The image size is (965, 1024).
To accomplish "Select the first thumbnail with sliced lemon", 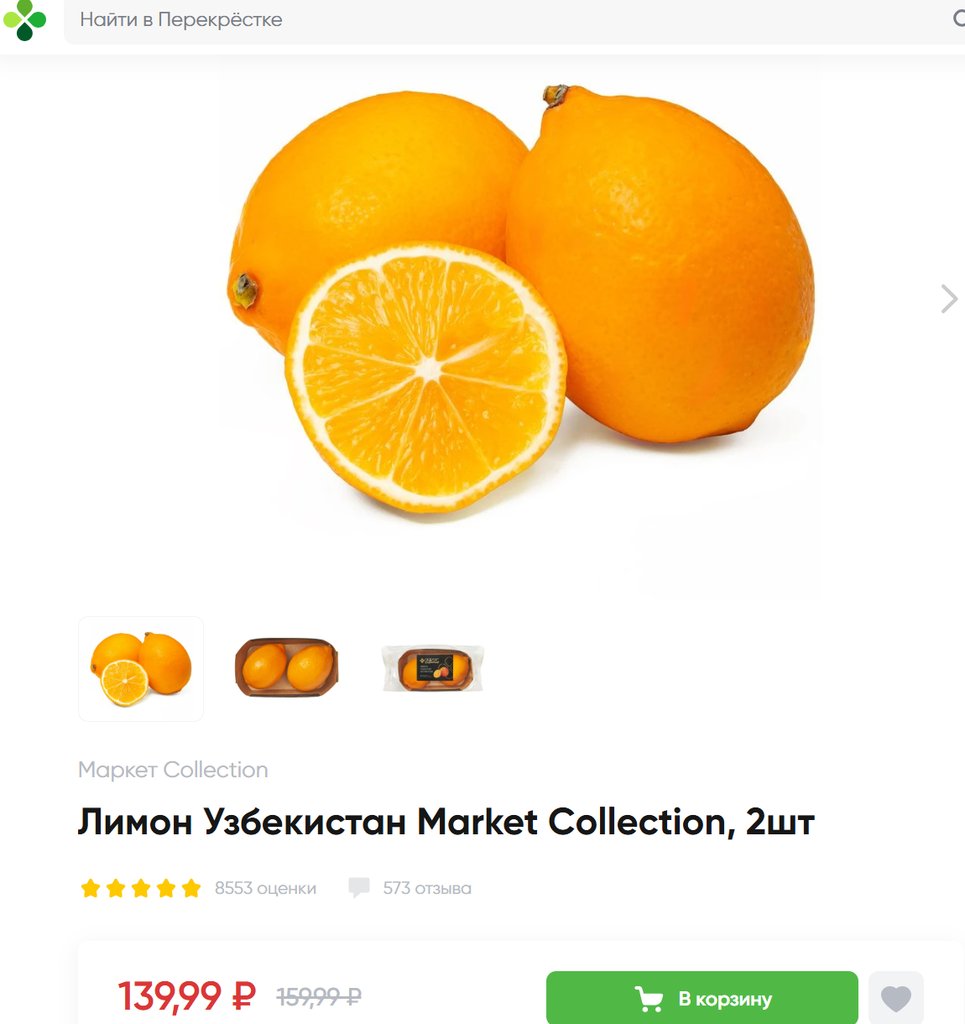I will pos(141,668).
